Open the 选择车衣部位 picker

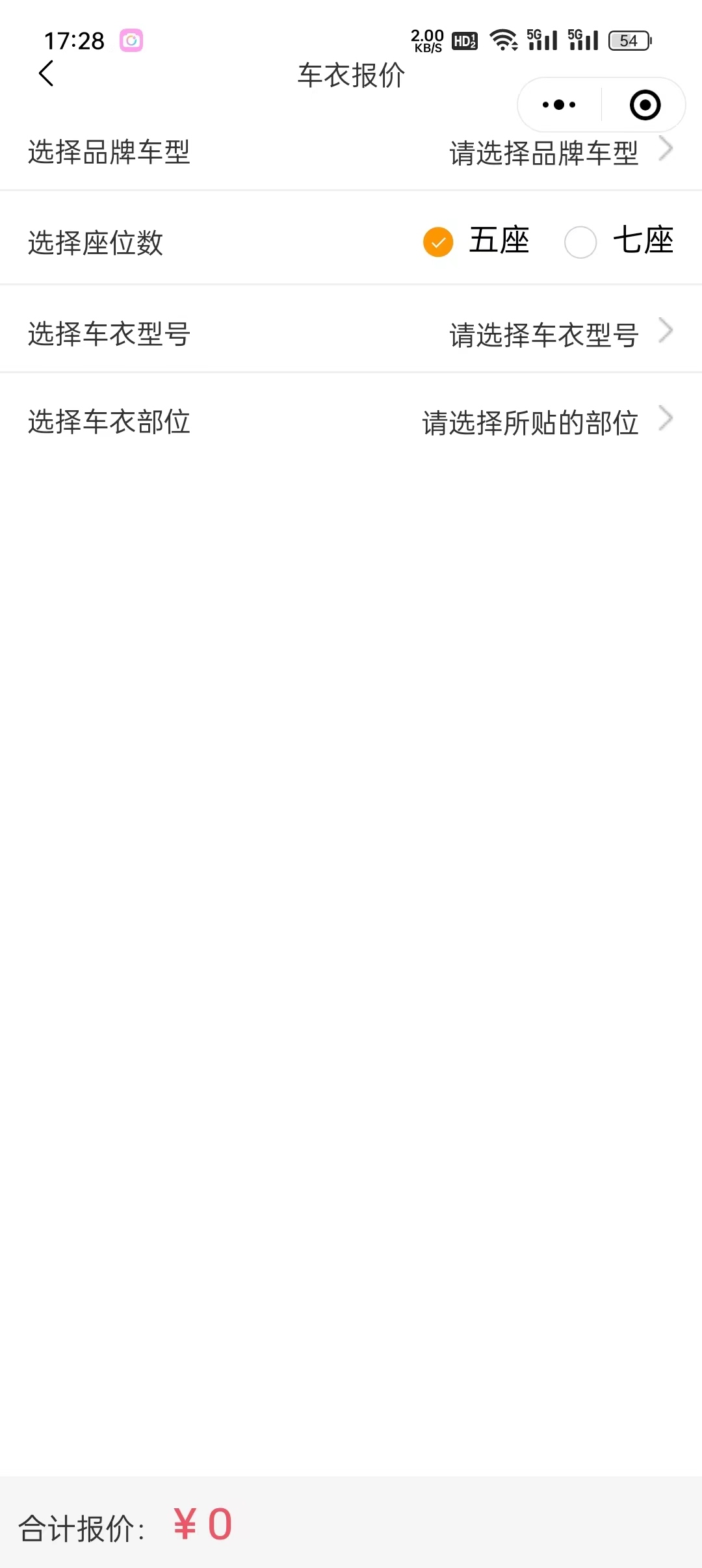click(547, 422)
